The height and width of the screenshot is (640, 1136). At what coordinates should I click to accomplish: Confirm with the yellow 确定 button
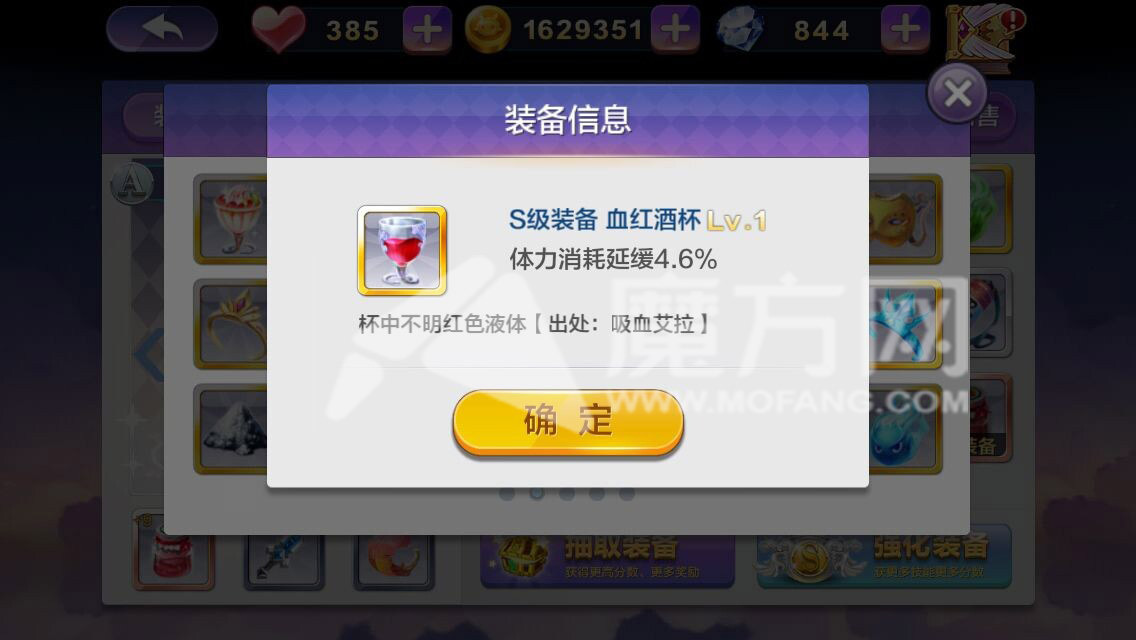click(x=567, y=422)
